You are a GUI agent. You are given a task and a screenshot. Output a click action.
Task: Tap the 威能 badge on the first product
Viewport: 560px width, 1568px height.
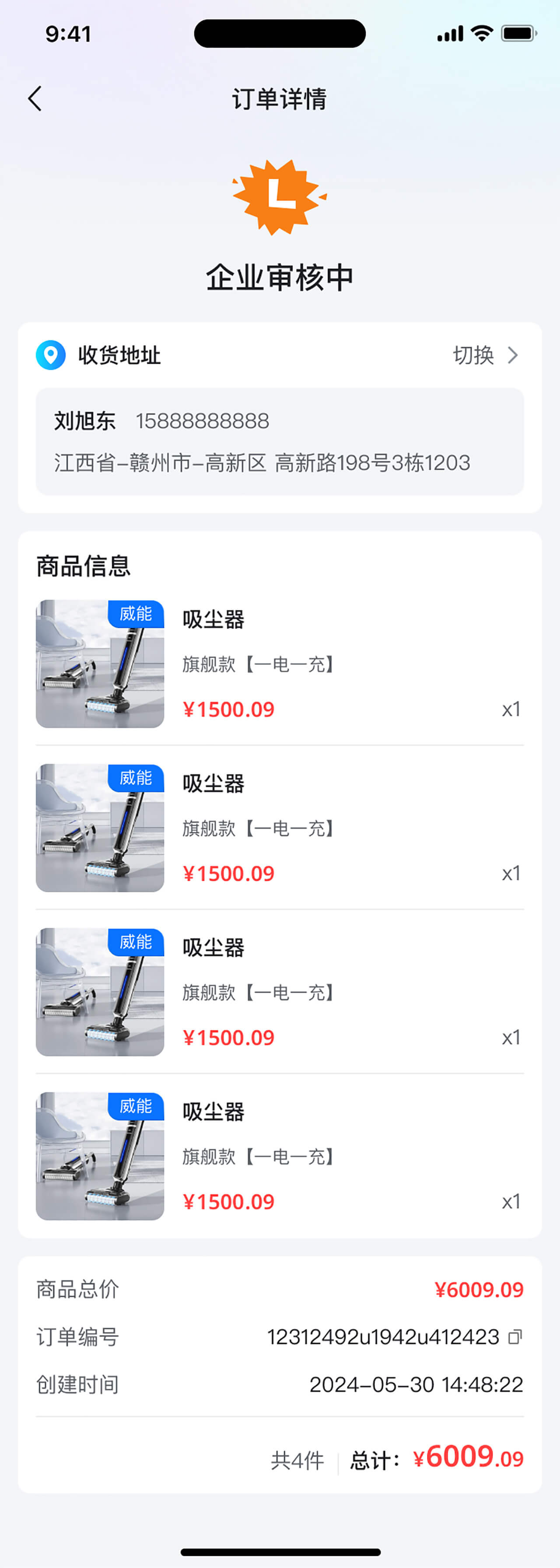click(x=137, y=615)
